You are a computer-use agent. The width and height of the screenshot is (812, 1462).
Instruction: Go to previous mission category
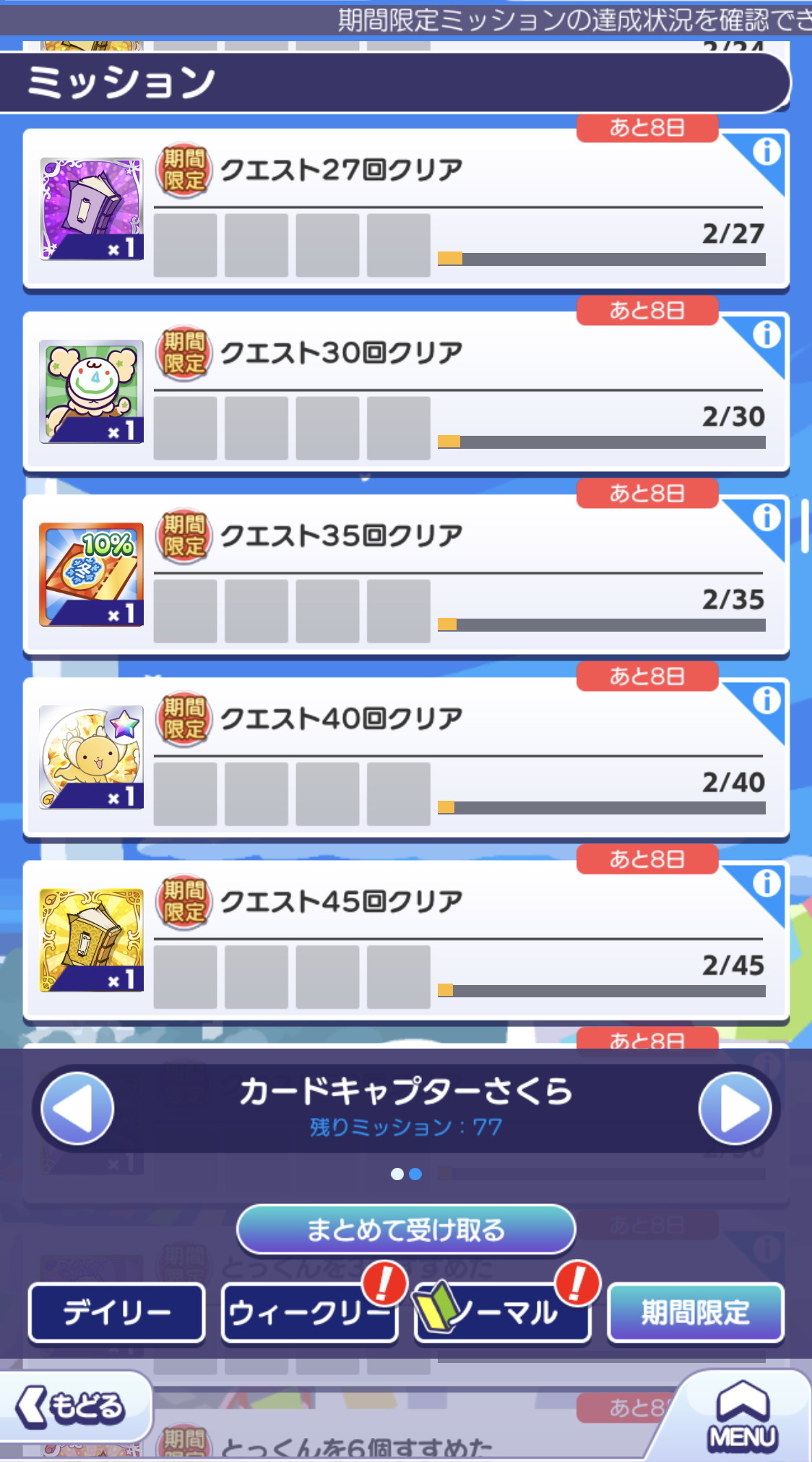pos(77,1108)
